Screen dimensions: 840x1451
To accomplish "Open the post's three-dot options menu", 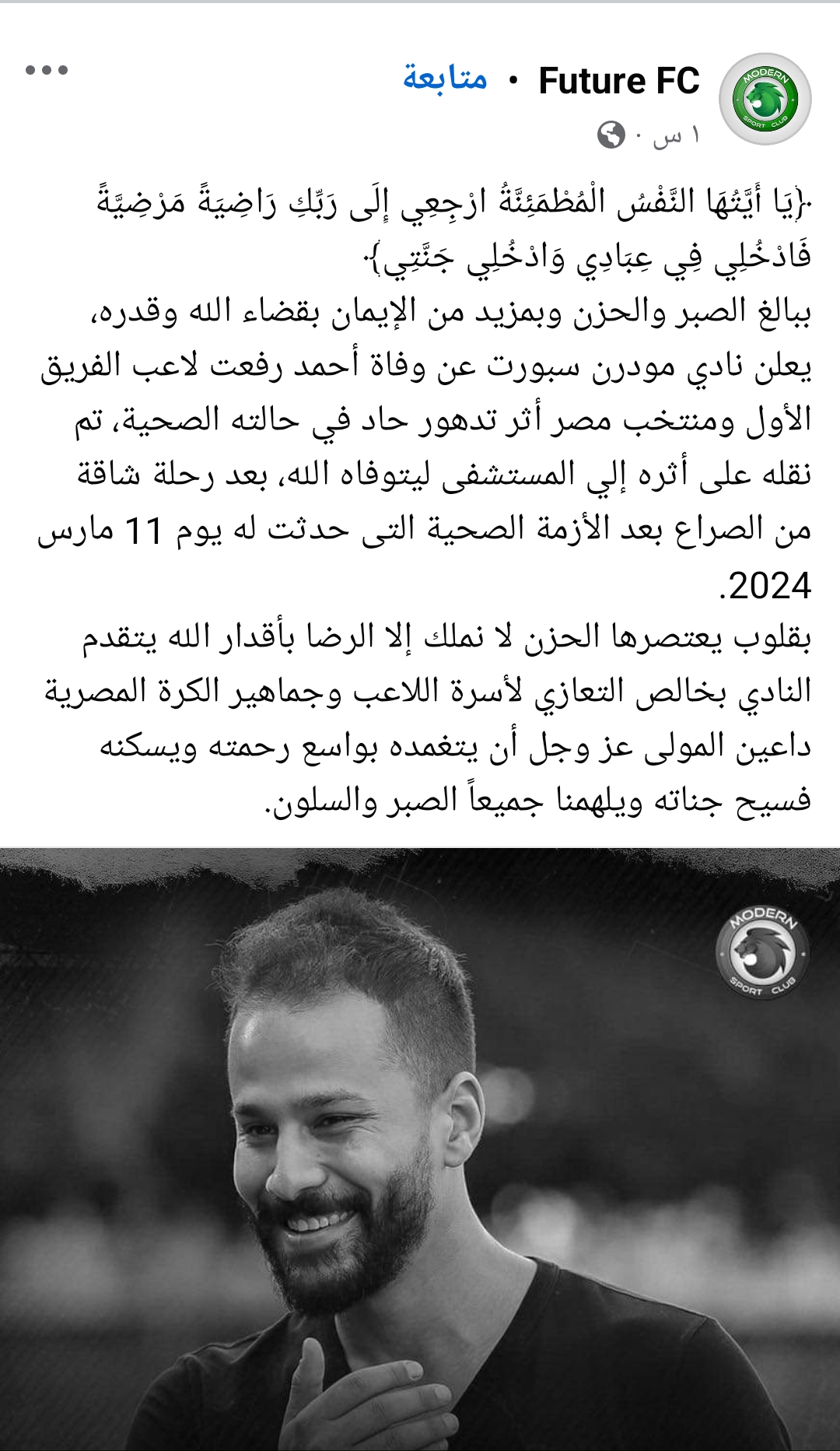I will [47, 70].
